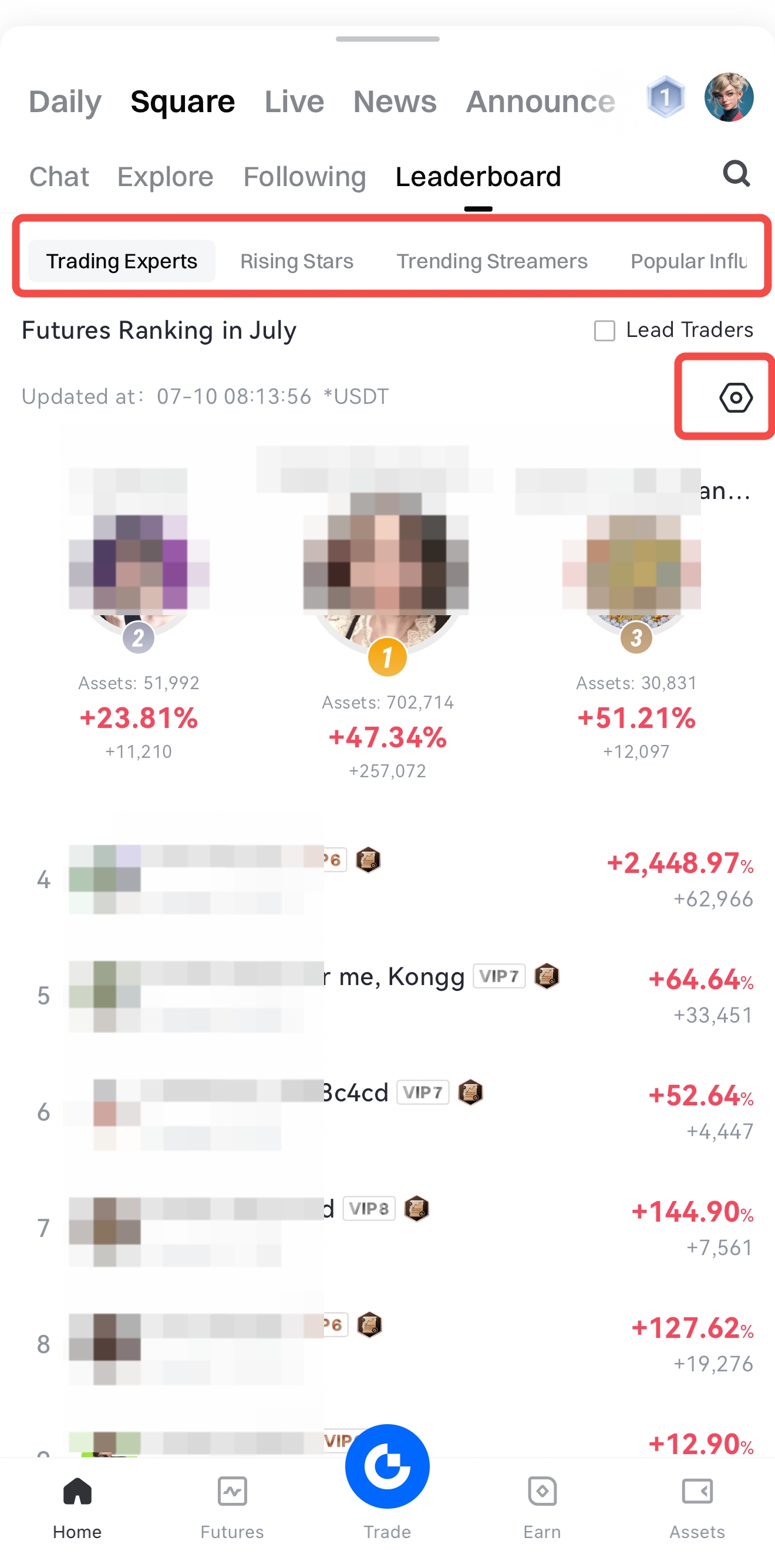Select the Rising Stars ranking
Viewport: 775px width, 1568px height.
click(296, 261)
